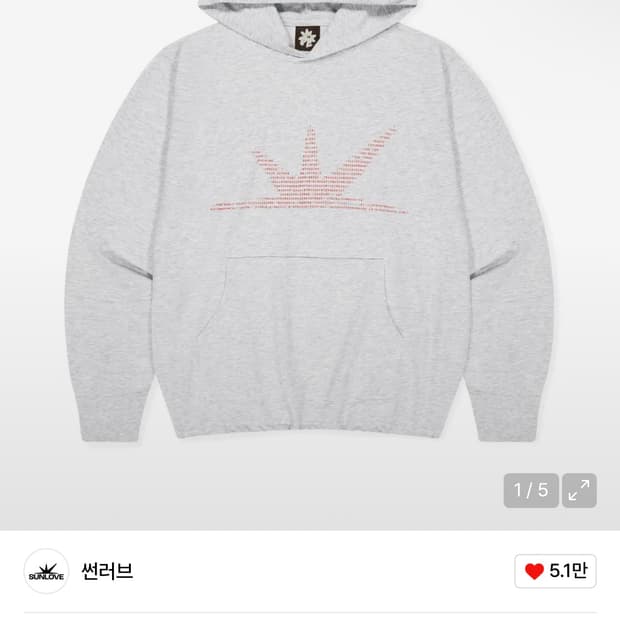
Task: Expand the product image to fullscreen
Action: 579,490
